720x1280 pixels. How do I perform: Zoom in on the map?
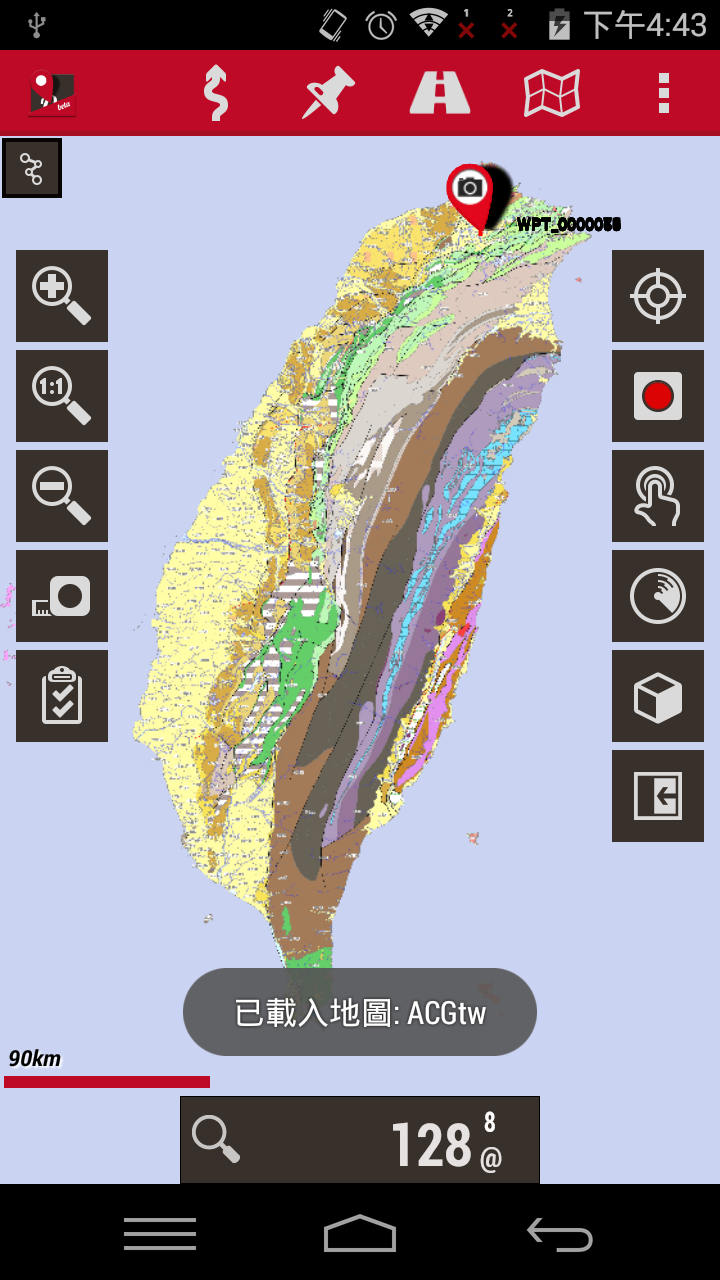pyautogui.click(x=62, y=296)
